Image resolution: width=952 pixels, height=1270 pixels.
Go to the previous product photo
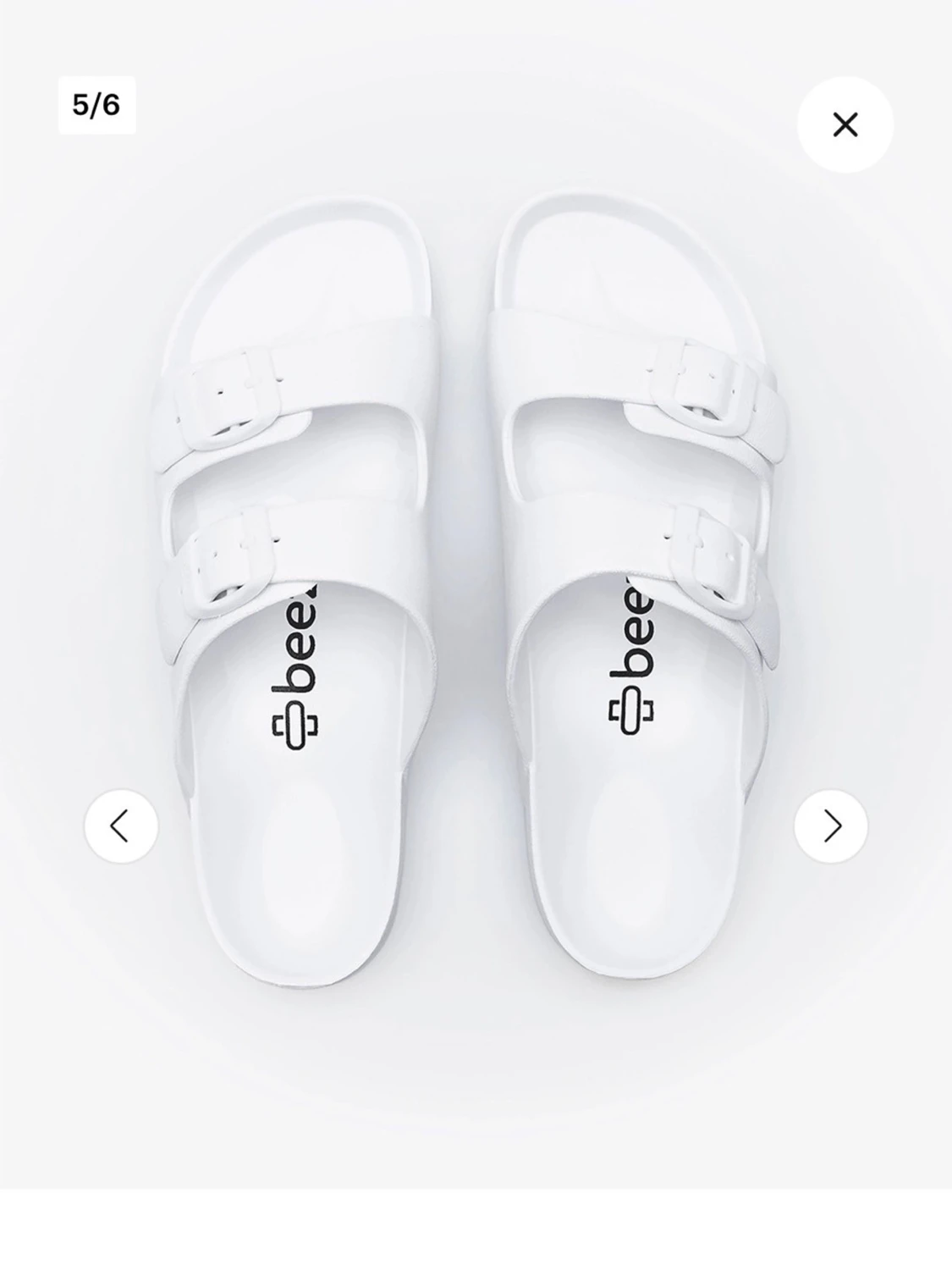121,825
